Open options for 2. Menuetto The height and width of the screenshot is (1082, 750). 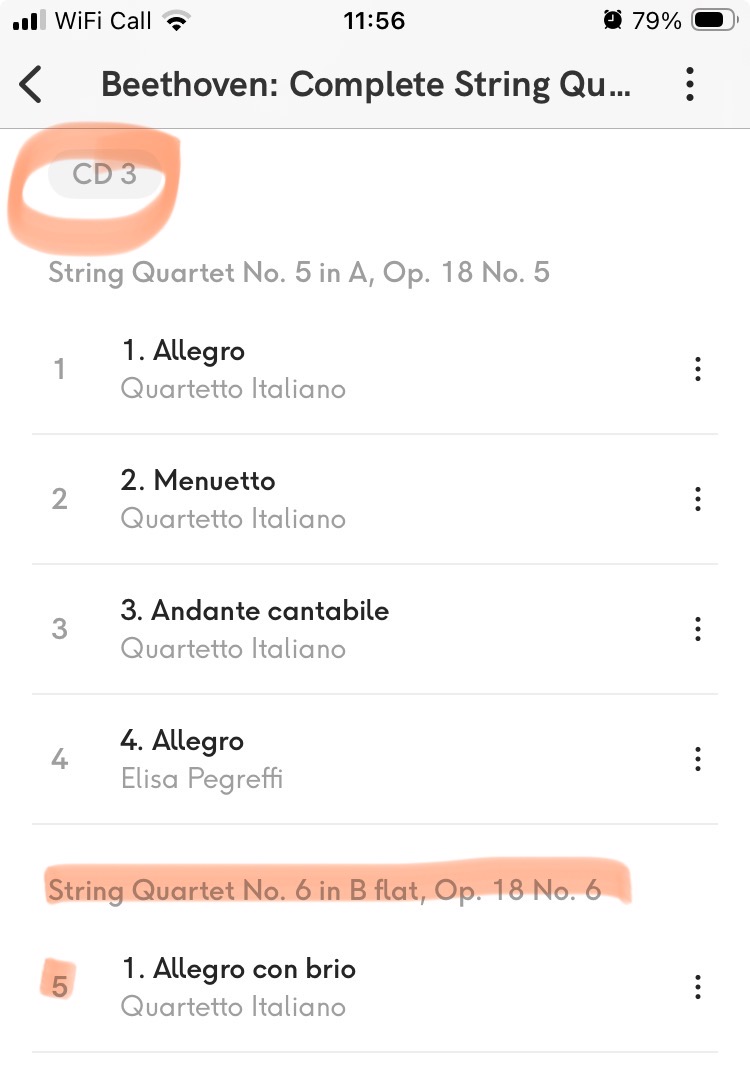point(698,499)
